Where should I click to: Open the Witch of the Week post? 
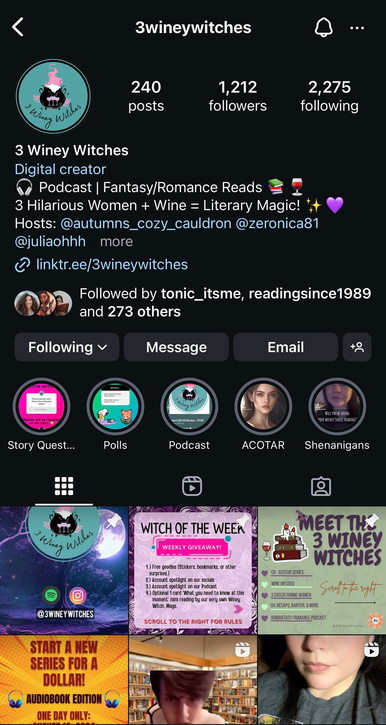point(193,570)
